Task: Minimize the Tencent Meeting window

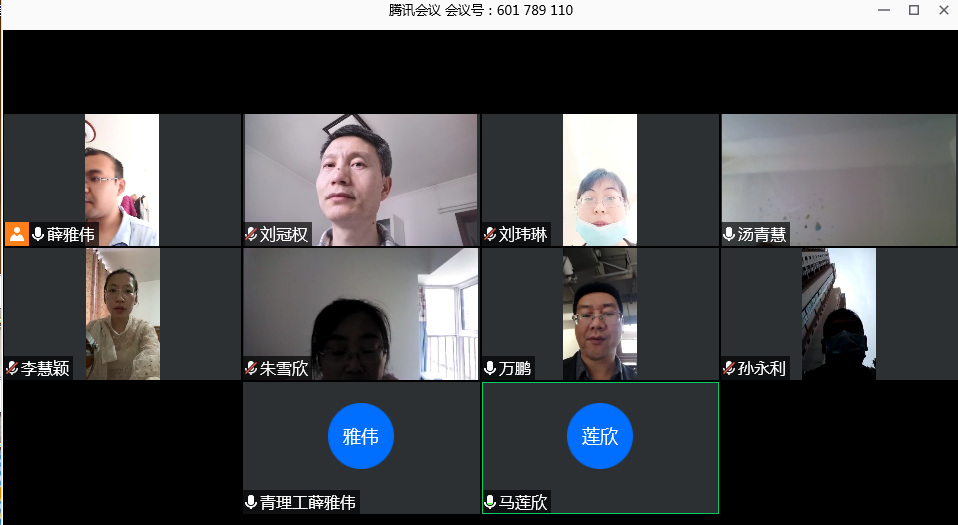Action: pyautogui.click(x=883, y=10)
